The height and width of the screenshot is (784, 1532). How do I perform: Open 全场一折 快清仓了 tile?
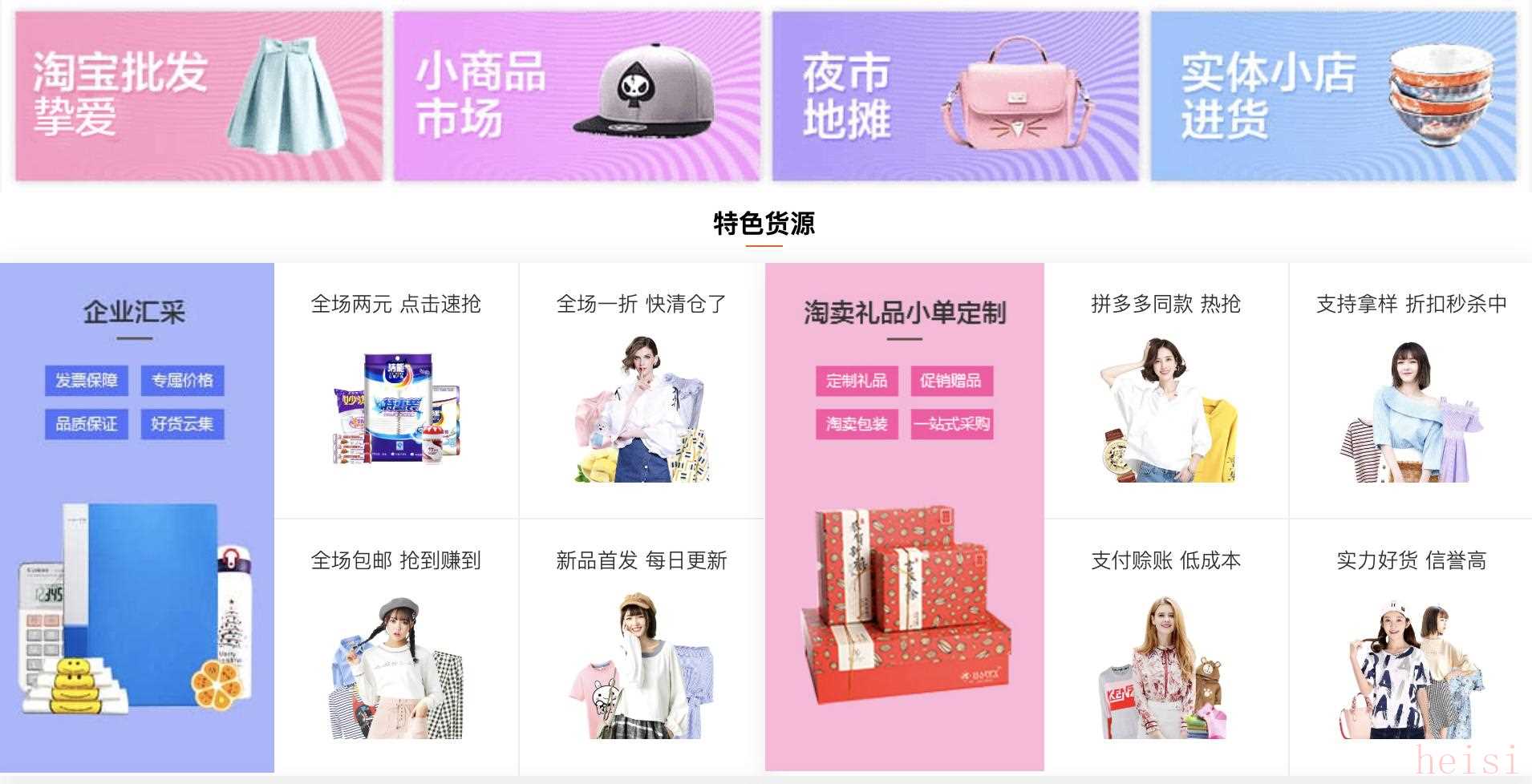point(642,390)
